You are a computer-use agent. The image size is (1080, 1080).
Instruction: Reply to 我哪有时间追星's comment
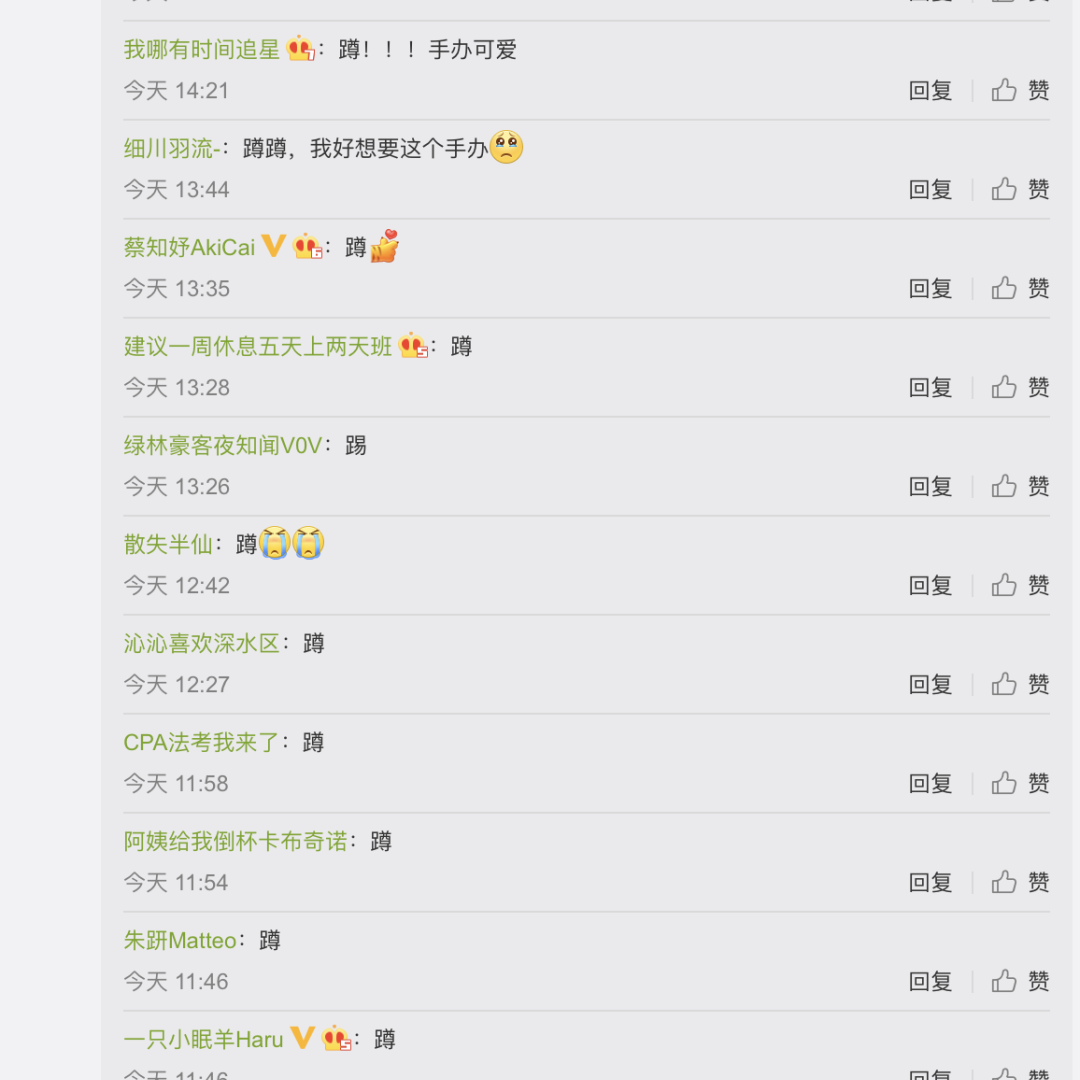pyautogui.click(x=930, y=90)
